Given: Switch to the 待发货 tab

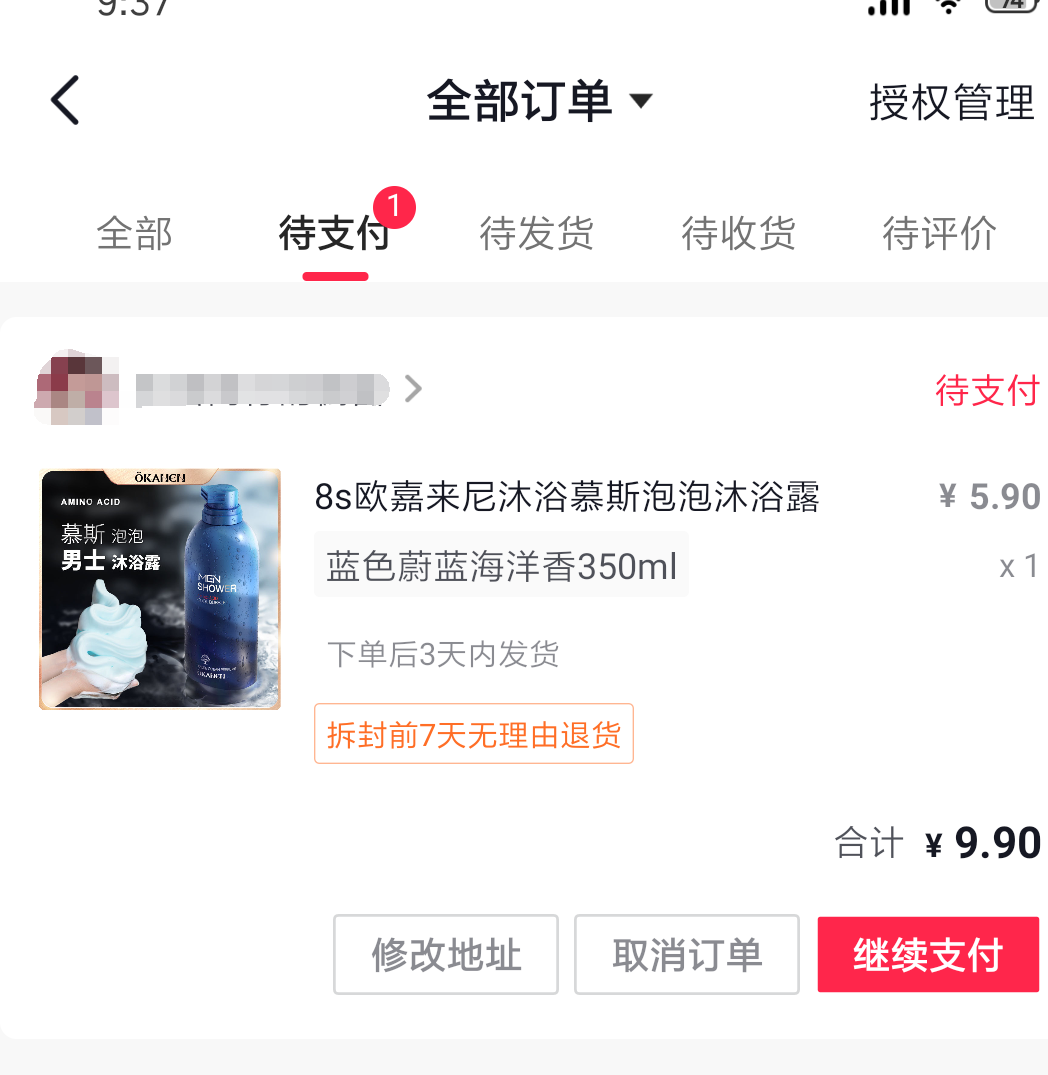Looking at the screenshot, I should click(536, 234).
